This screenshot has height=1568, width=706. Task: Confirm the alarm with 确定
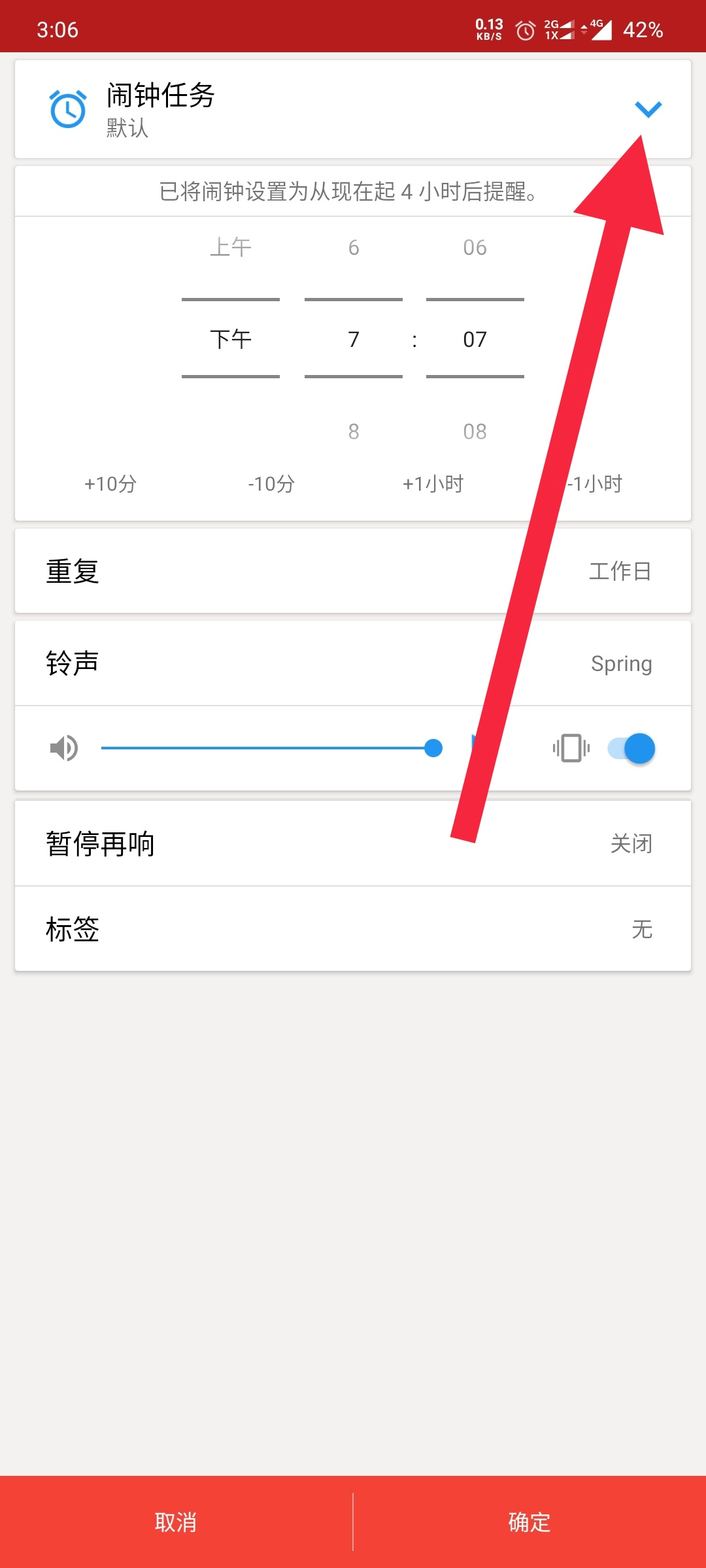coord(529,1522)
